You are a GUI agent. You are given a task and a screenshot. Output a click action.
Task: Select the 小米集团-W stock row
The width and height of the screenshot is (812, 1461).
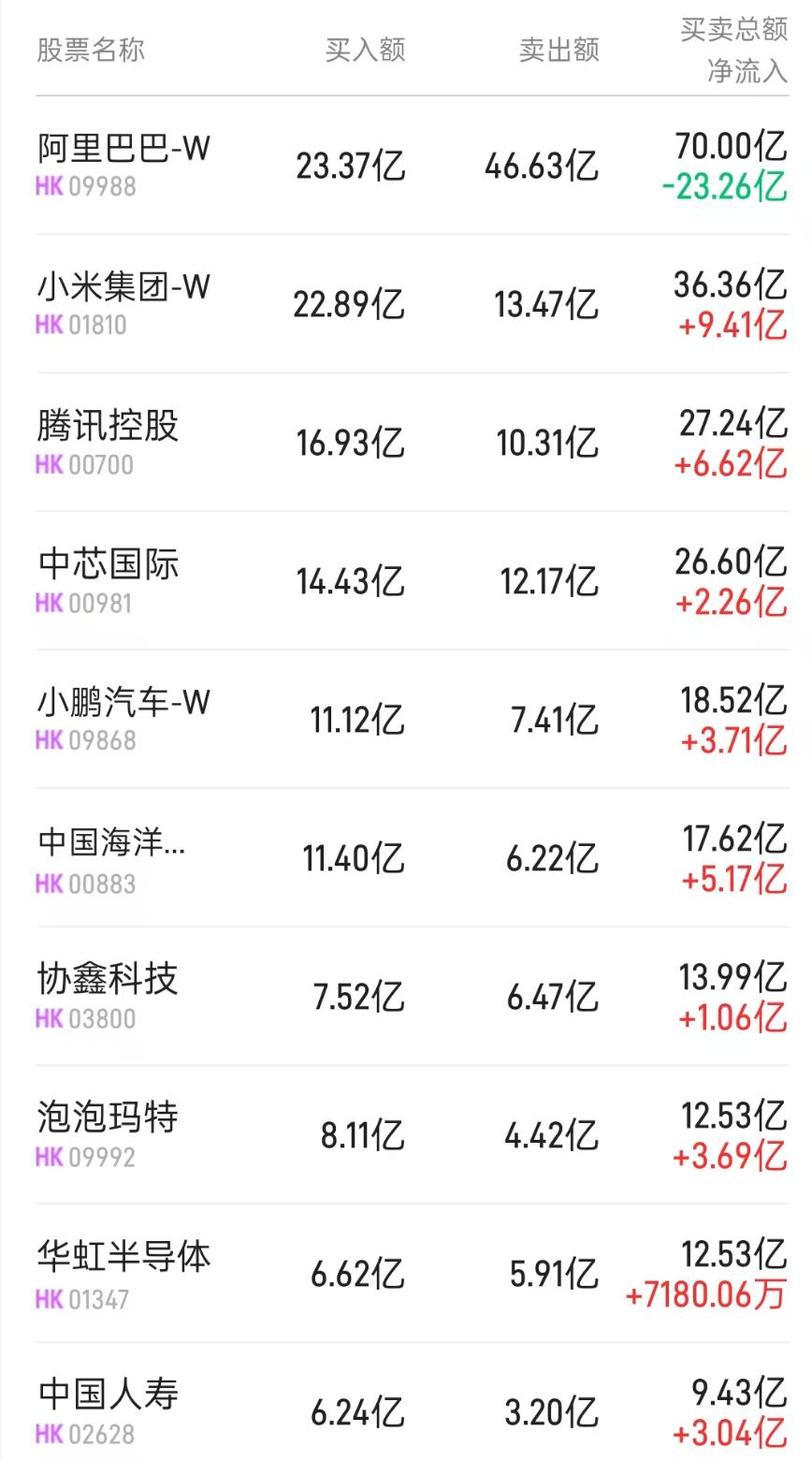click(122, 286)
